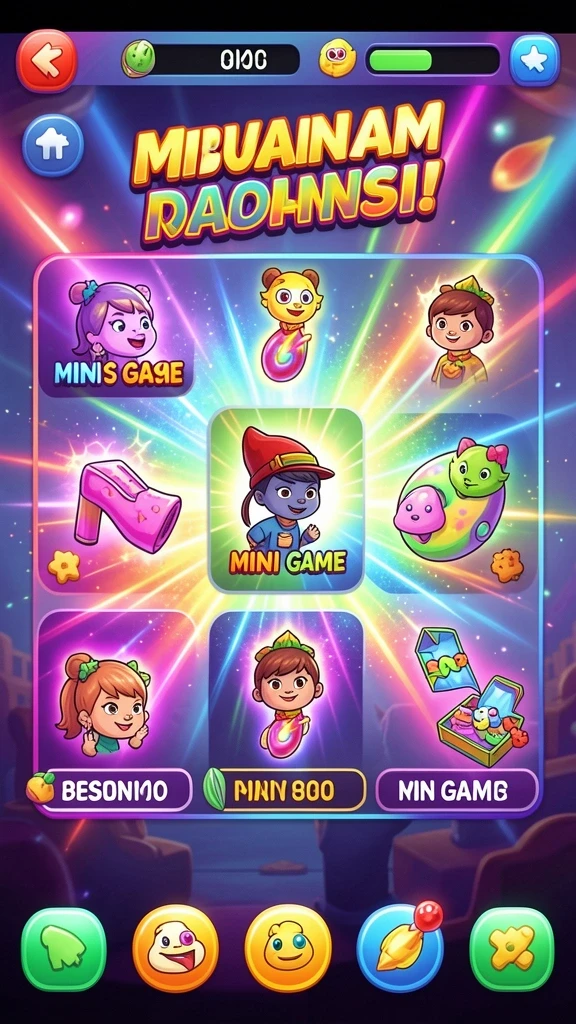Tap the green X button

click(512, 949)
